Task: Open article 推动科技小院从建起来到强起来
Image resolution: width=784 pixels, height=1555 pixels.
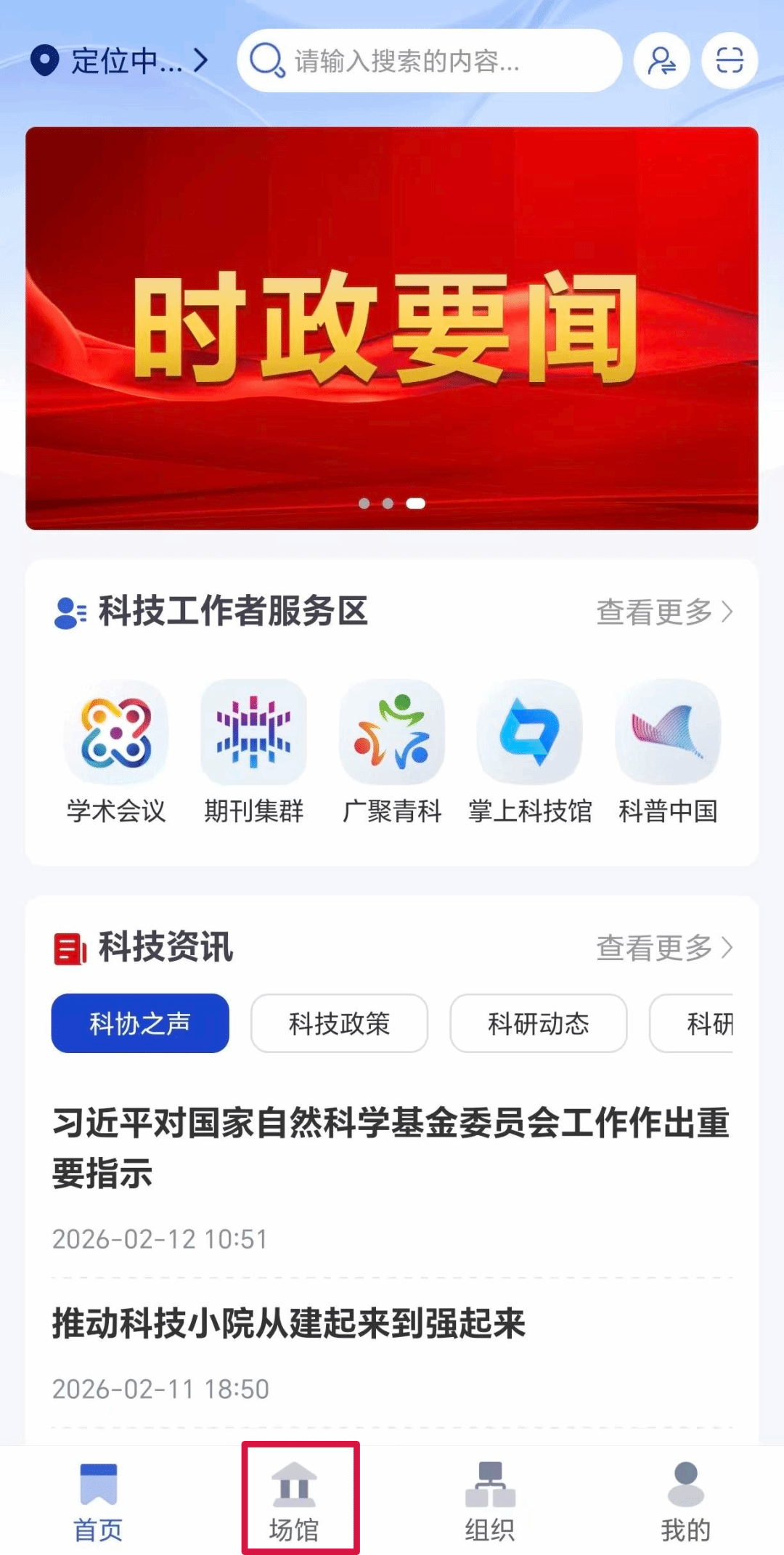Action: [289, 1323]
